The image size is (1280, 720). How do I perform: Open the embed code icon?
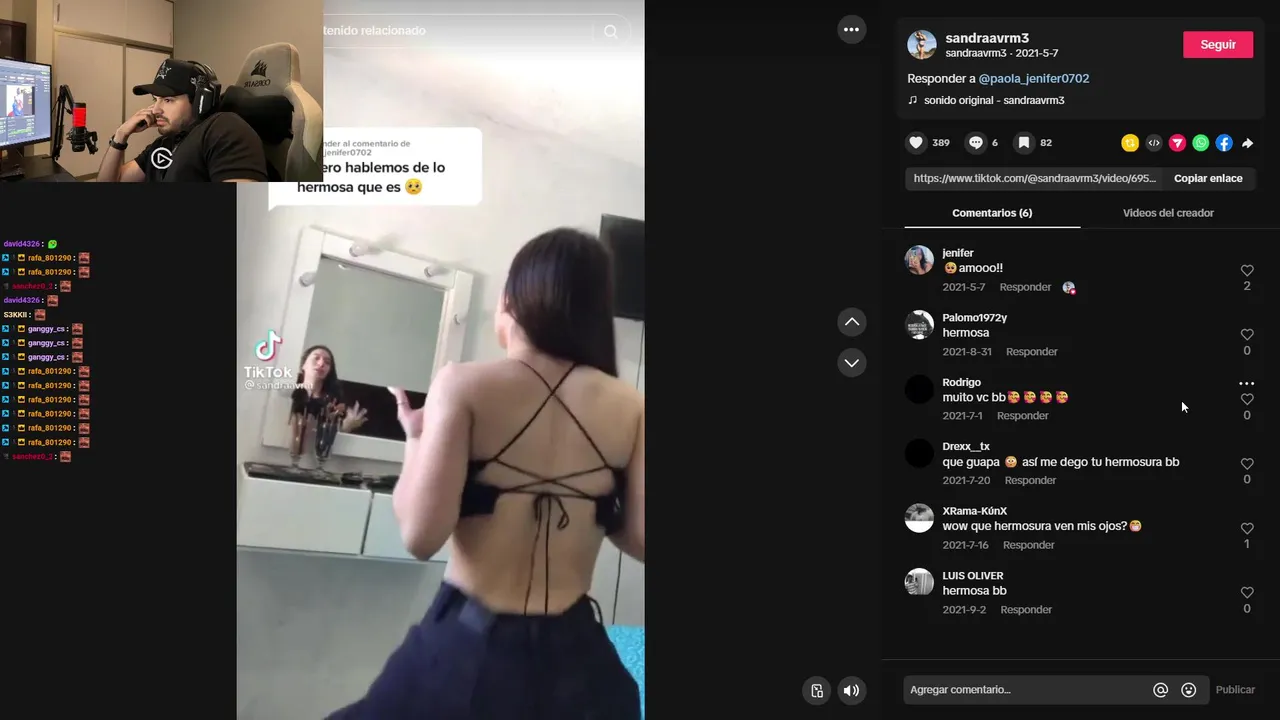1154,143
